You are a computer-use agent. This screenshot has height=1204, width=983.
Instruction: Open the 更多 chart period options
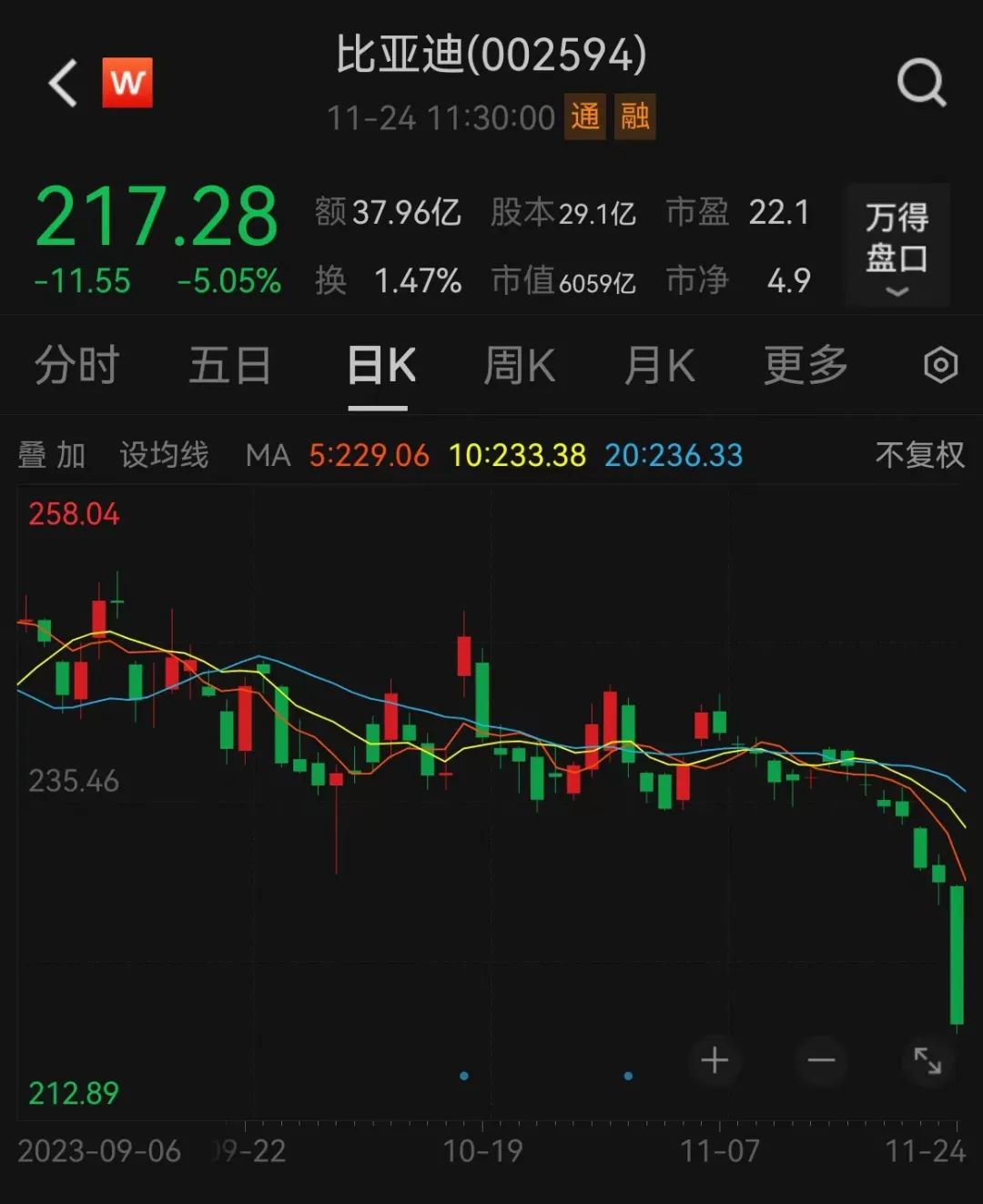tap(806, 366)
